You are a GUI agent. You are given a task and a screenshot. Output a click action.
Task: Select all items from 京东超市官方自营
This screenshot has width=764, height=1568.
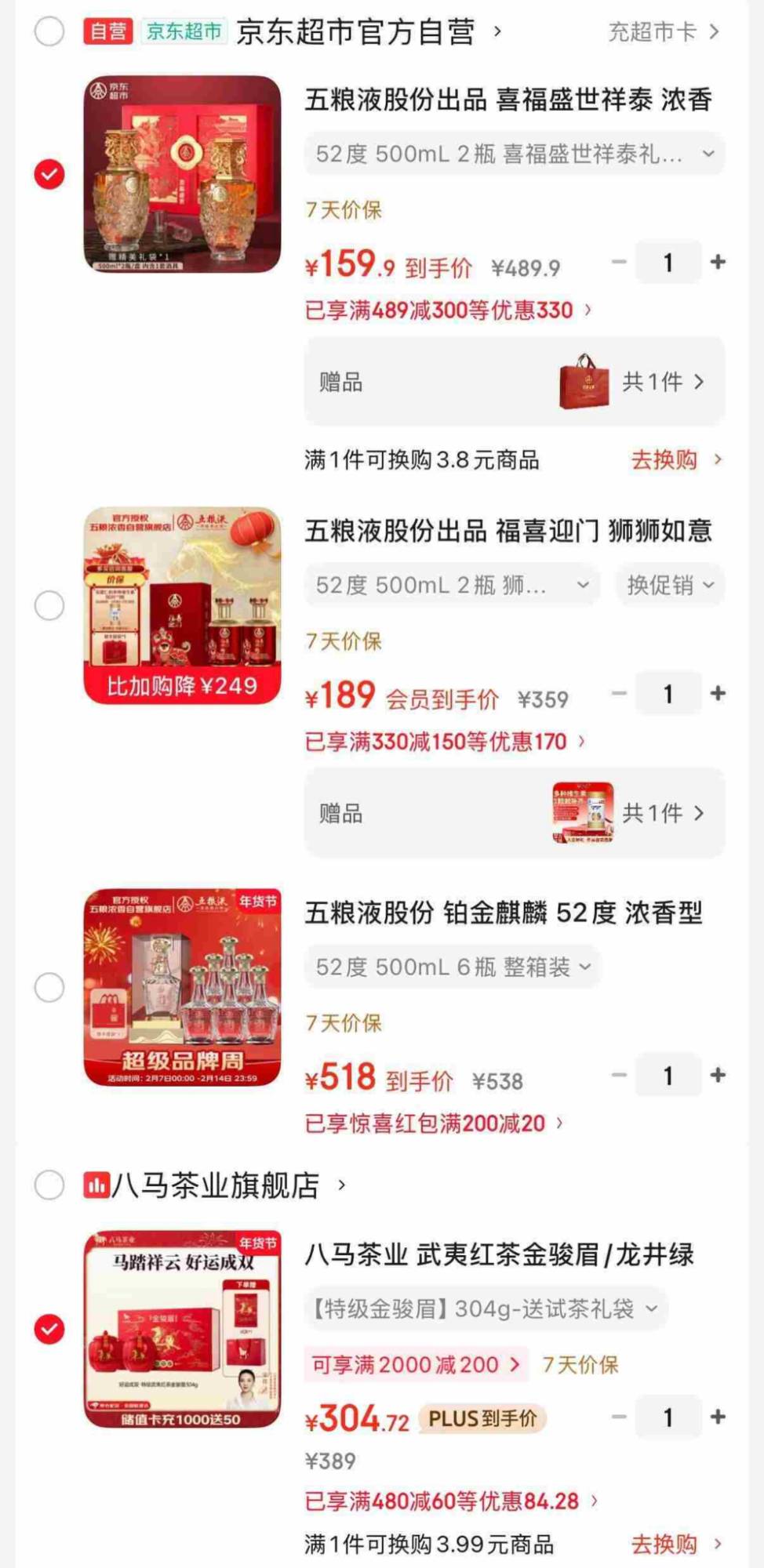click(49, 31)
